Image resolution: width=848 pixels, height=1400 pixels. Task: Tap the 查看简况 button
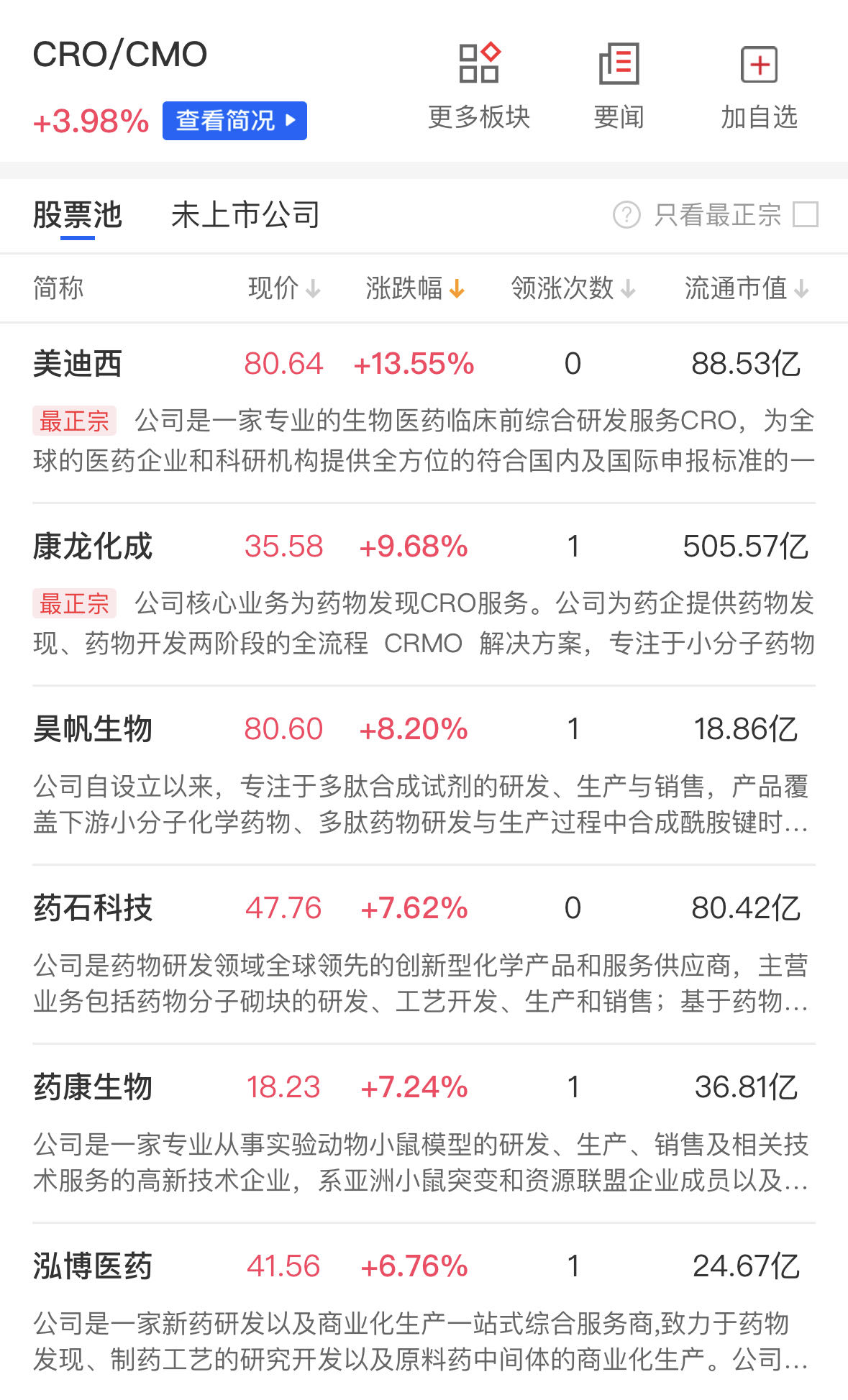point(234,121)
